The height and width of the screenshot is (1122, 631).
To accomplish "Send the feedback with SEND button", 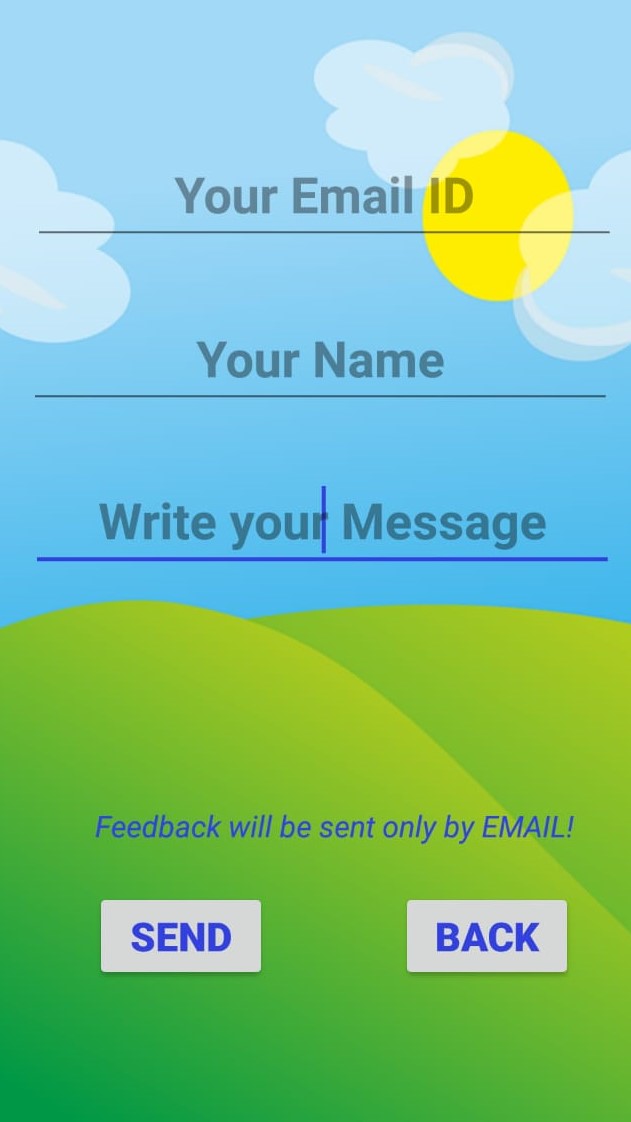I will click(x=181, y=936).
